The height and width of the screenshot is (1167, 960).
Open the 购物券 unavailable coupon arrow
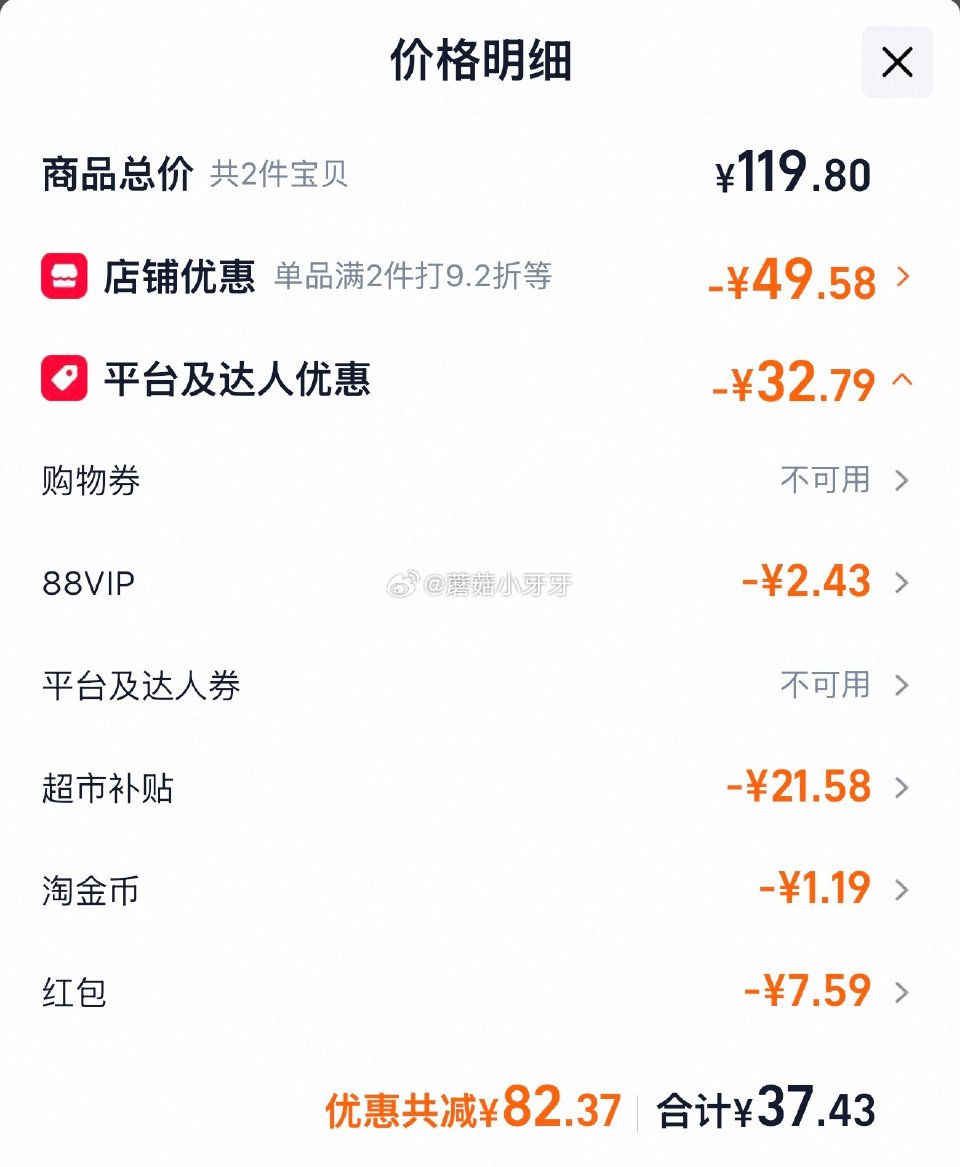point(902,480)
